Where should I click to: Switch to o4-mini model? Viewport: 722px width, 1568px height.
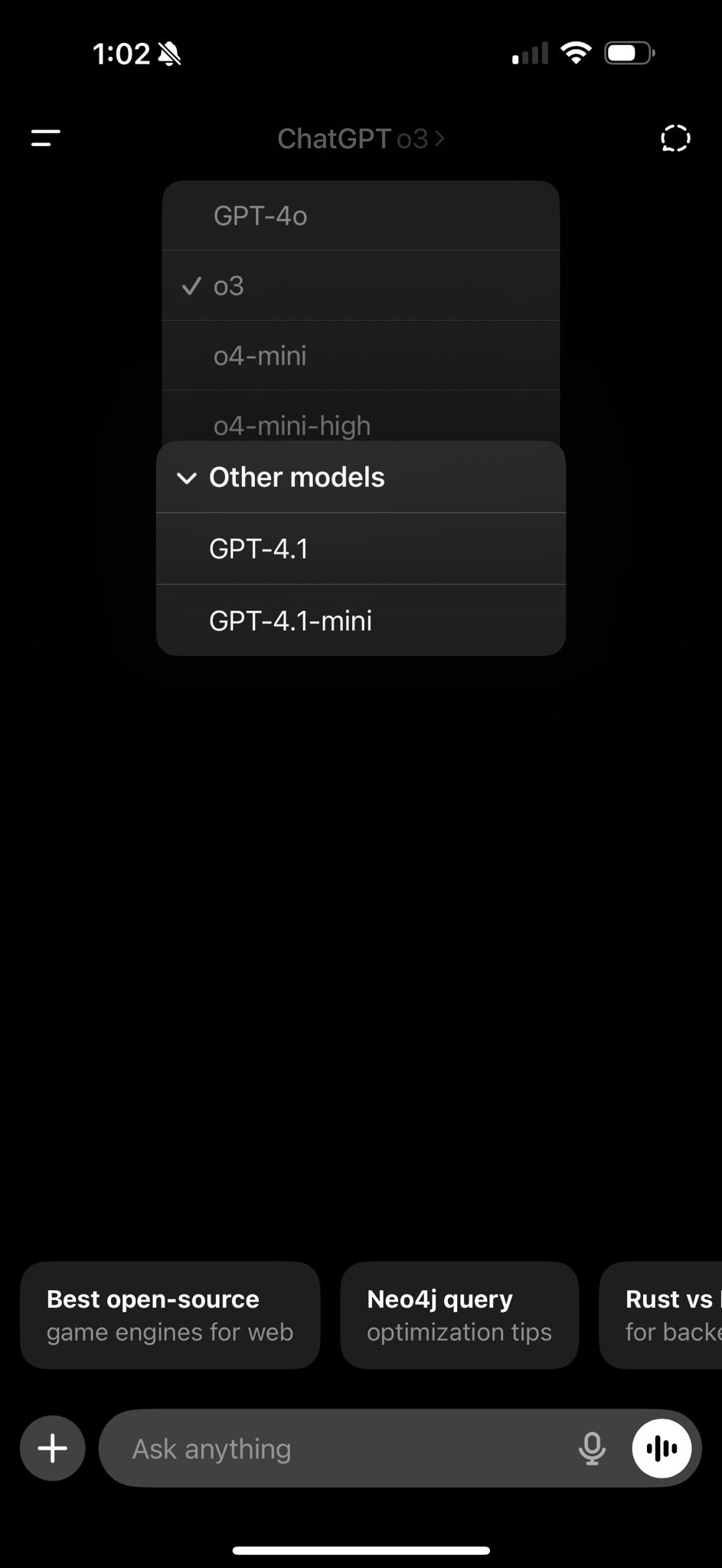click(361, 355)
